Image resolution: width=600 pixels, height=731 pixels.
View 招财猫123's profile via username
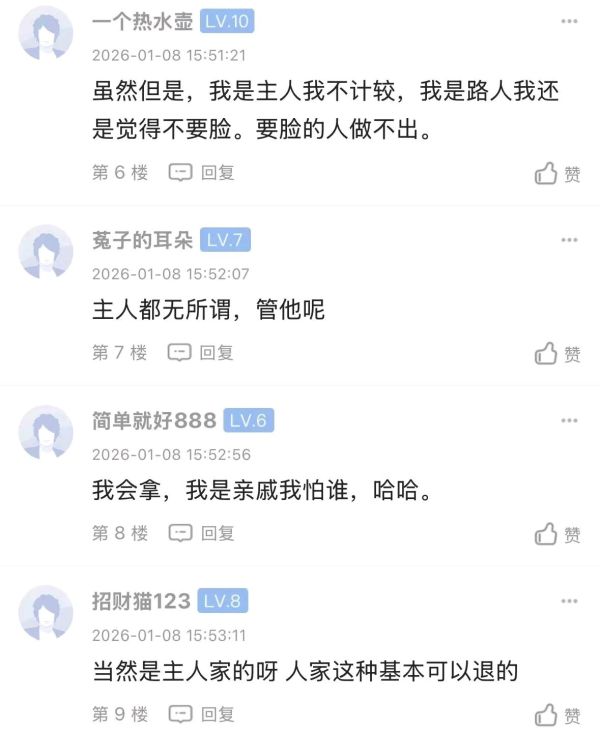coord(141,601)
